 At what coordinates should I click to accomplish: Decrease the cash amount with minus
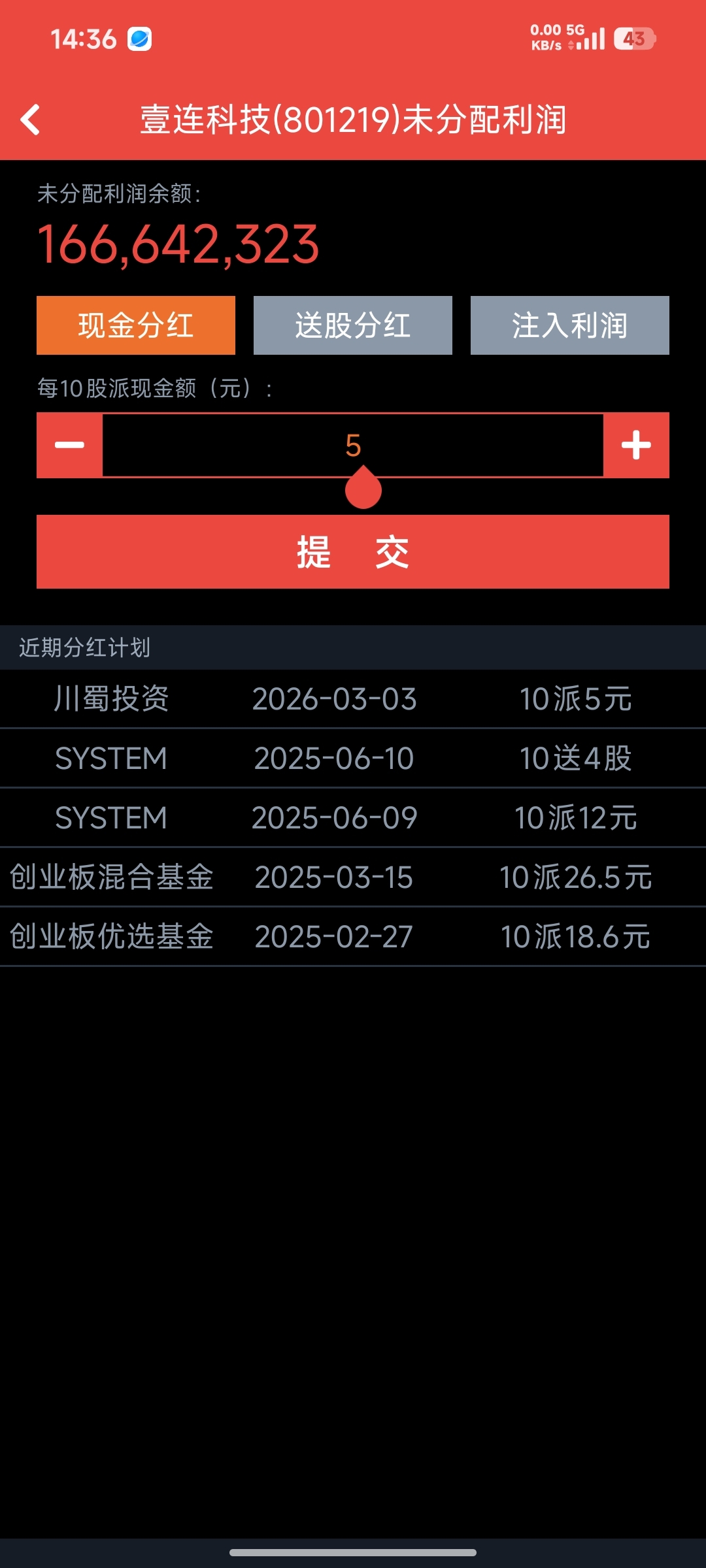70,446
